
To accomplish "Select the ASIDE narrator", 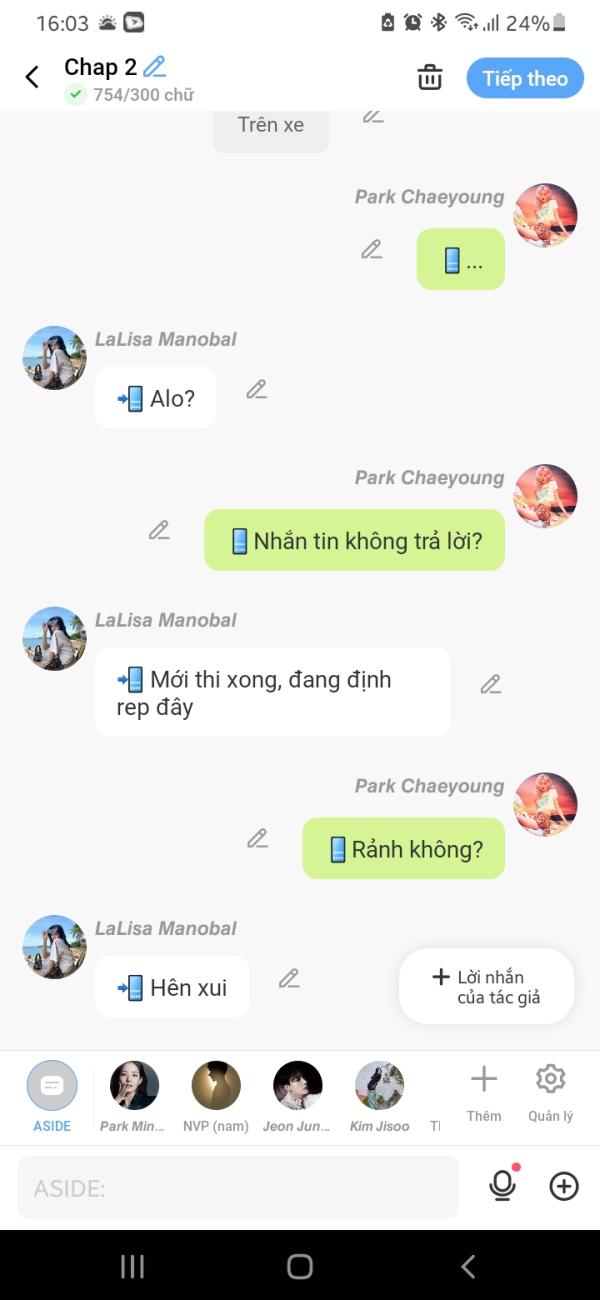I will [x=52, y=1096].
